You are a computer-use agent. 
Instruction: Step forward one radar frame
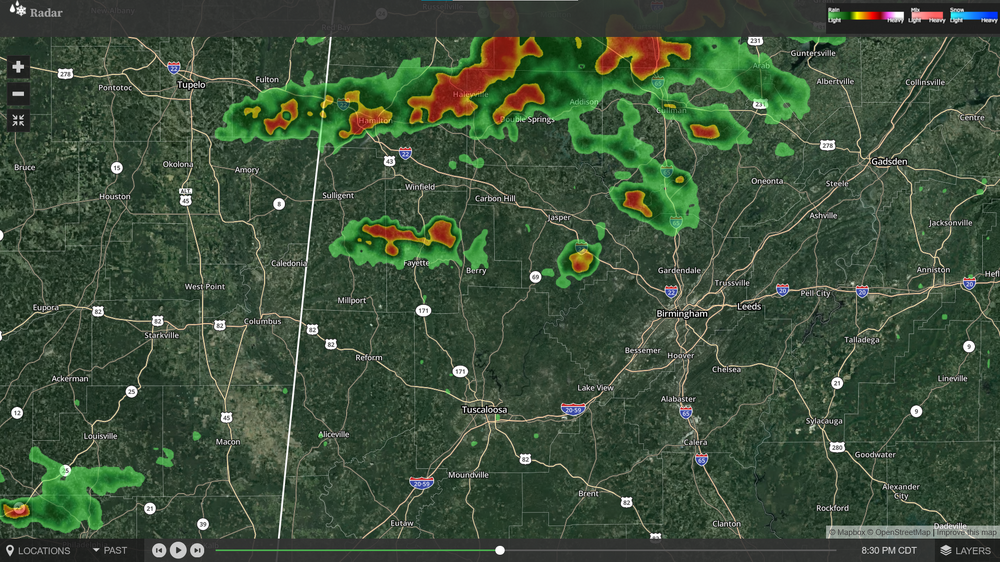point(197,550)
